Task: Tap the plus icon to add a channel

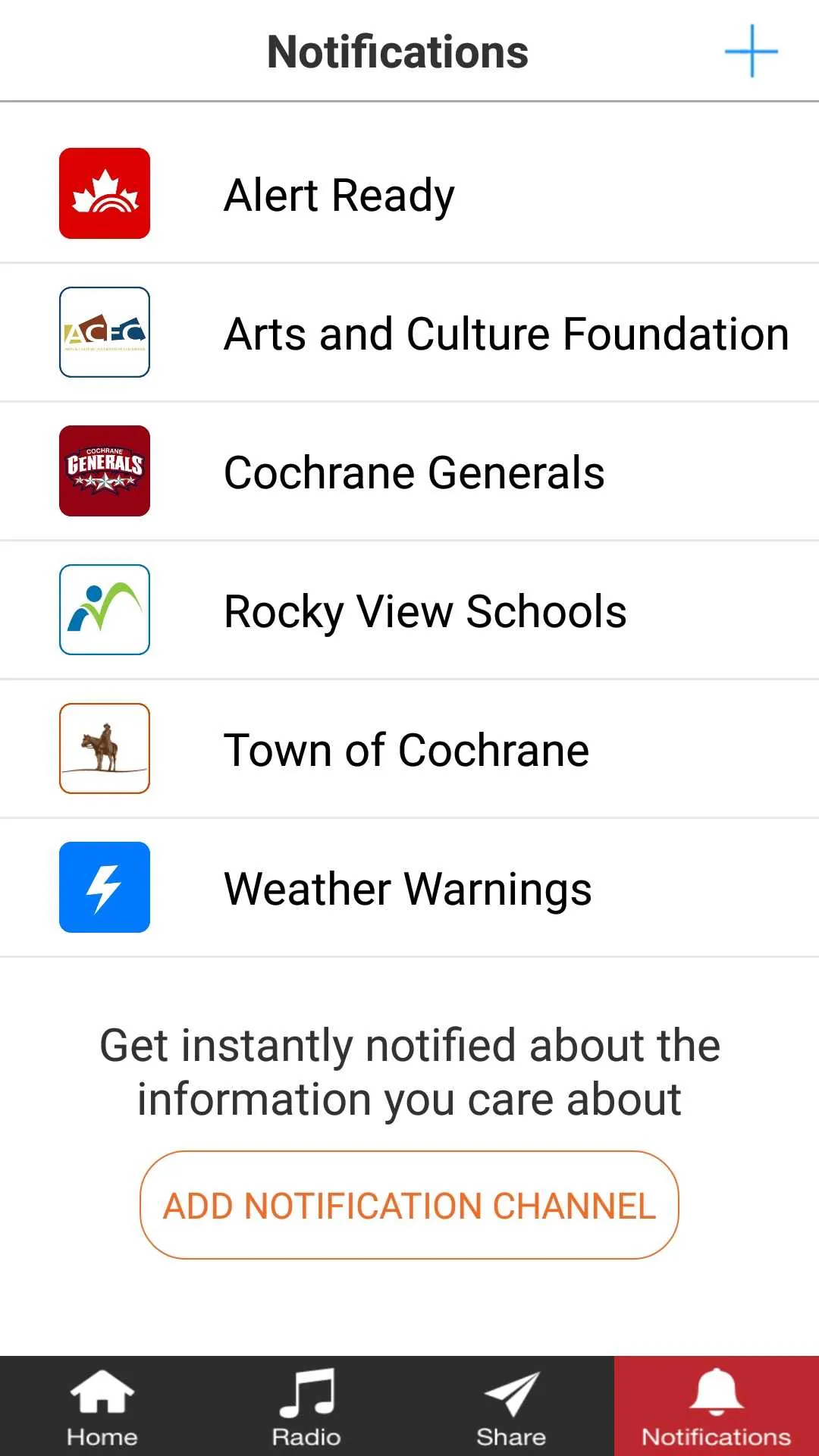Action: coord(750,52)
